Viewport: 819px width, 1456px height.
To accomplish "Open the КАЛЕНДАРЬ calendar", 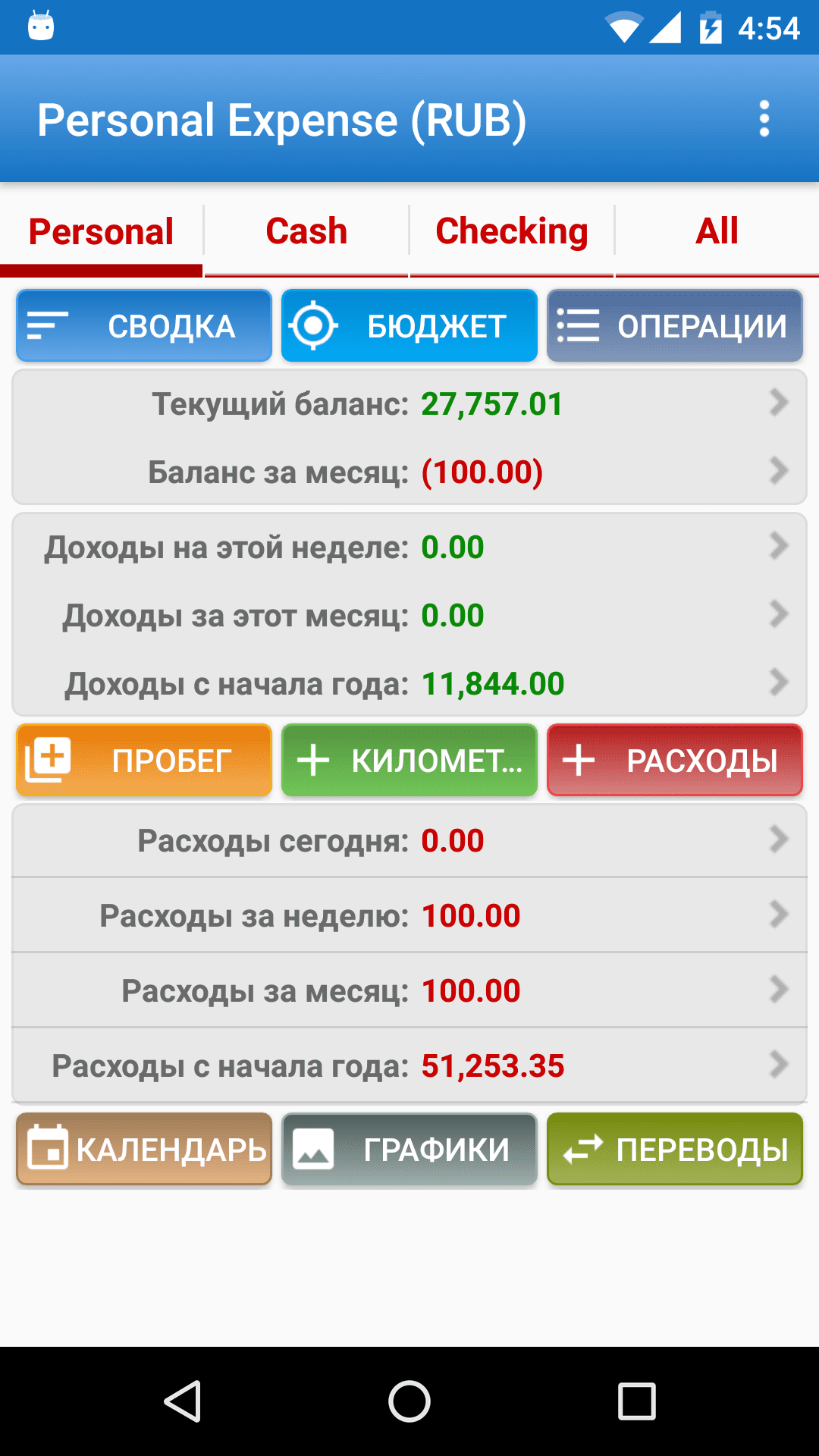I will 144,1149.
